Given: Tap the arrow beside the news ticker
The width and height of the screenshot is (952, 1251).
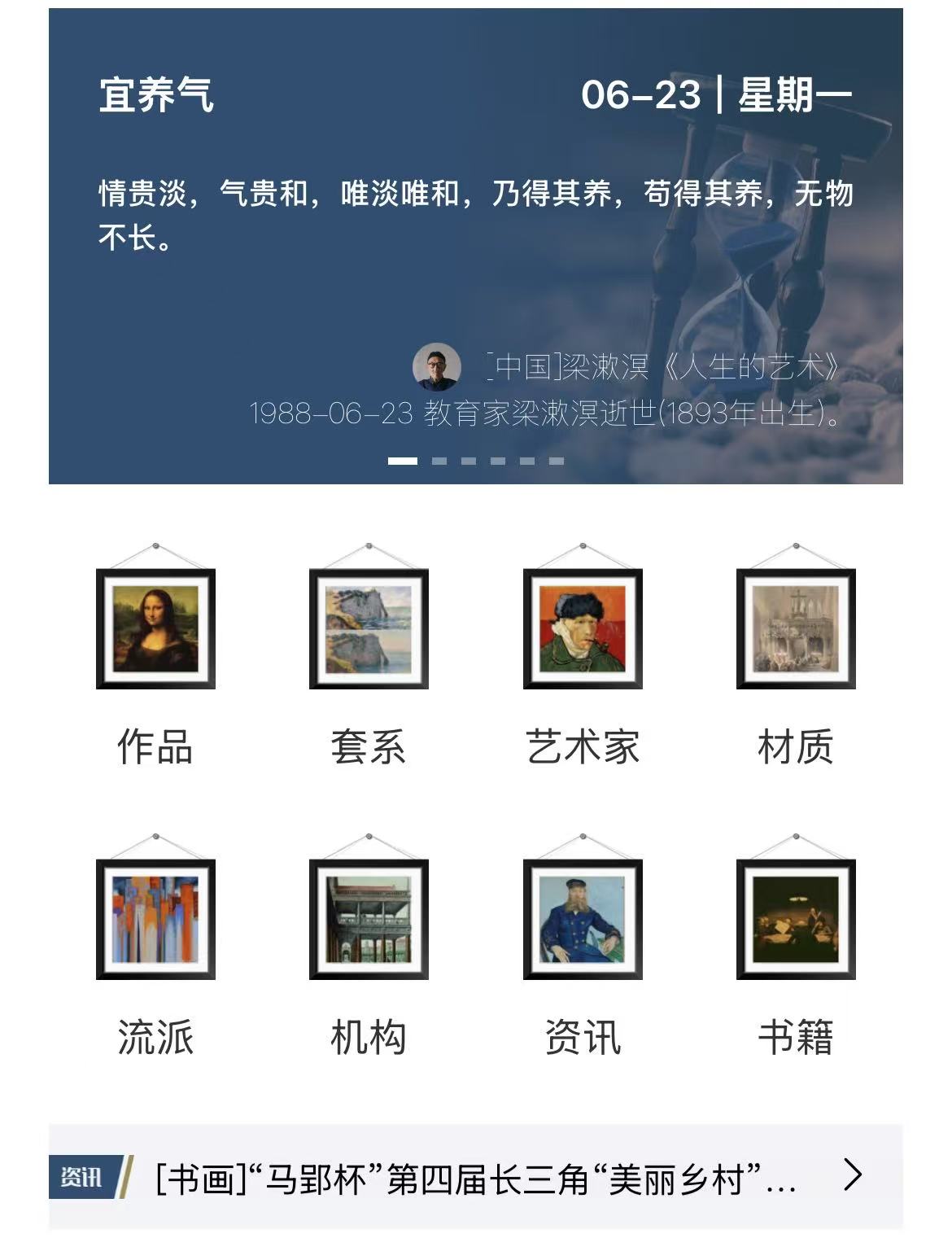Looking at the screenshot, I should (852, 1175).
